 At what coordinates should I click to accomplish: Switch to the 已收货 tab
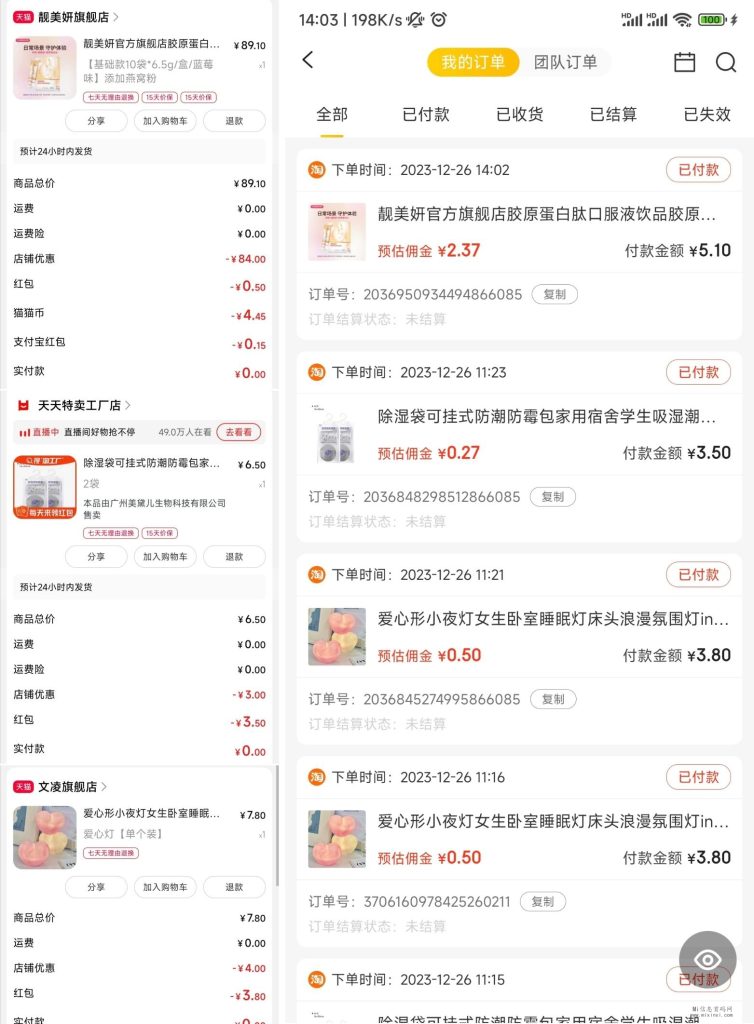(x=519, y=114)
